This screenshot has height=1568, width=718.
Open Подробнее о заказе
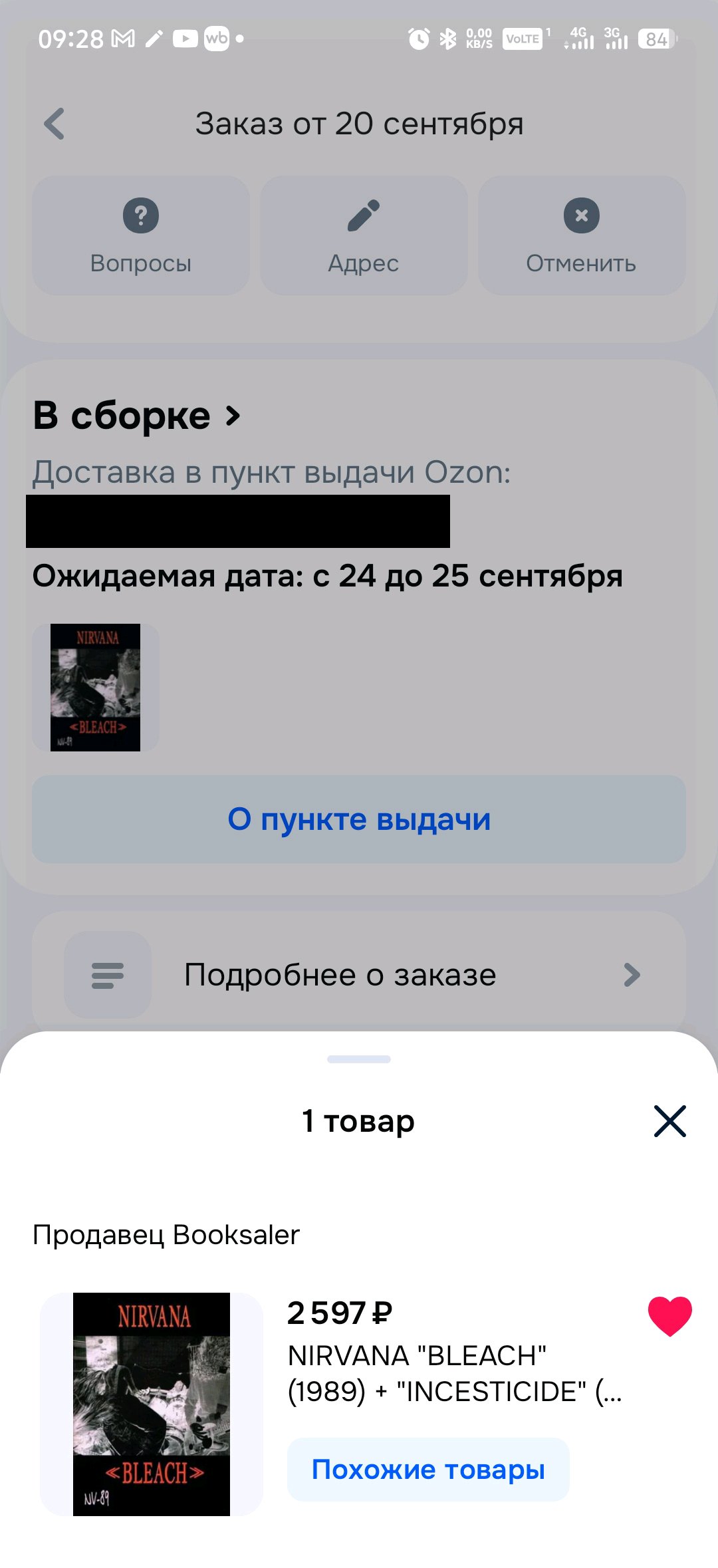point(359,975)
